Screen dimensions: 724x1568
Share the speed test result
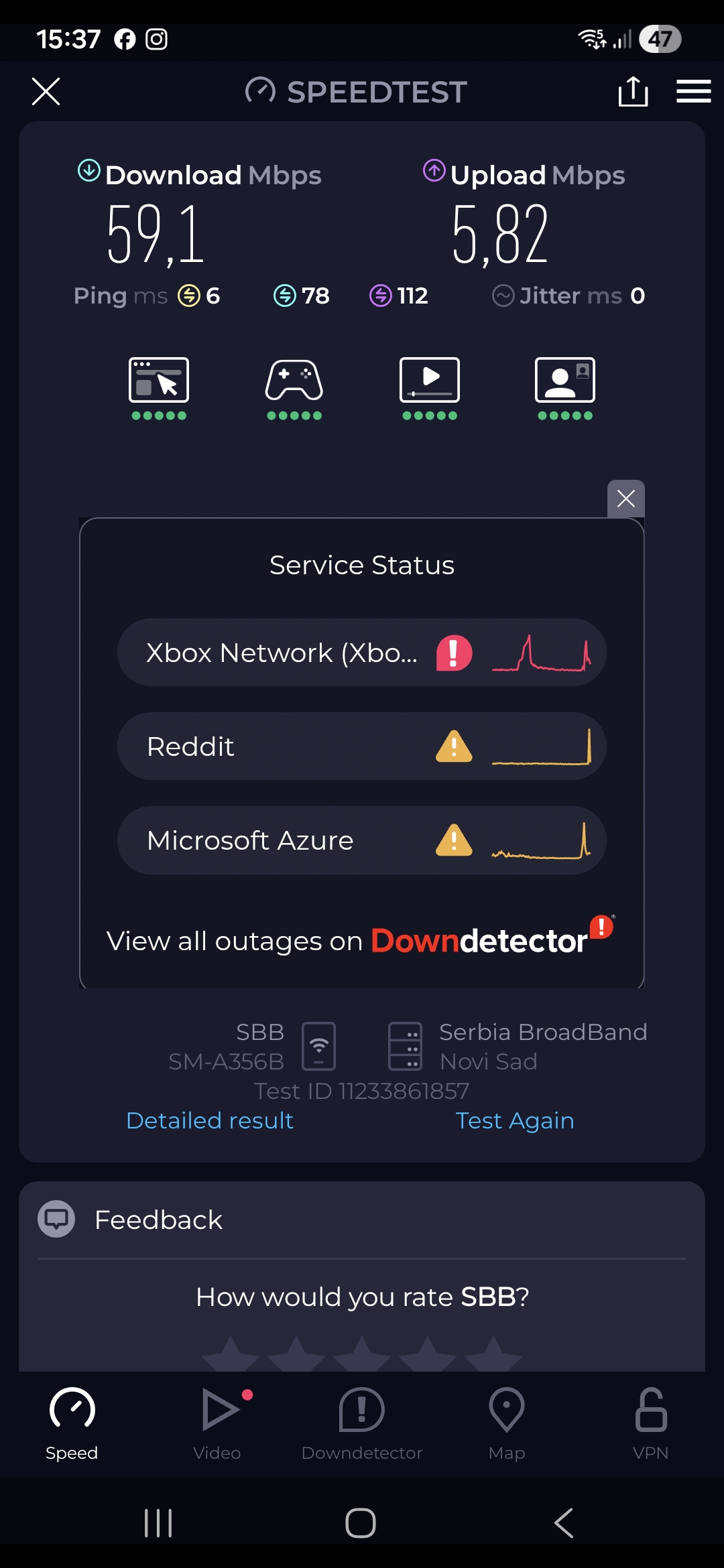coord(633,91)
